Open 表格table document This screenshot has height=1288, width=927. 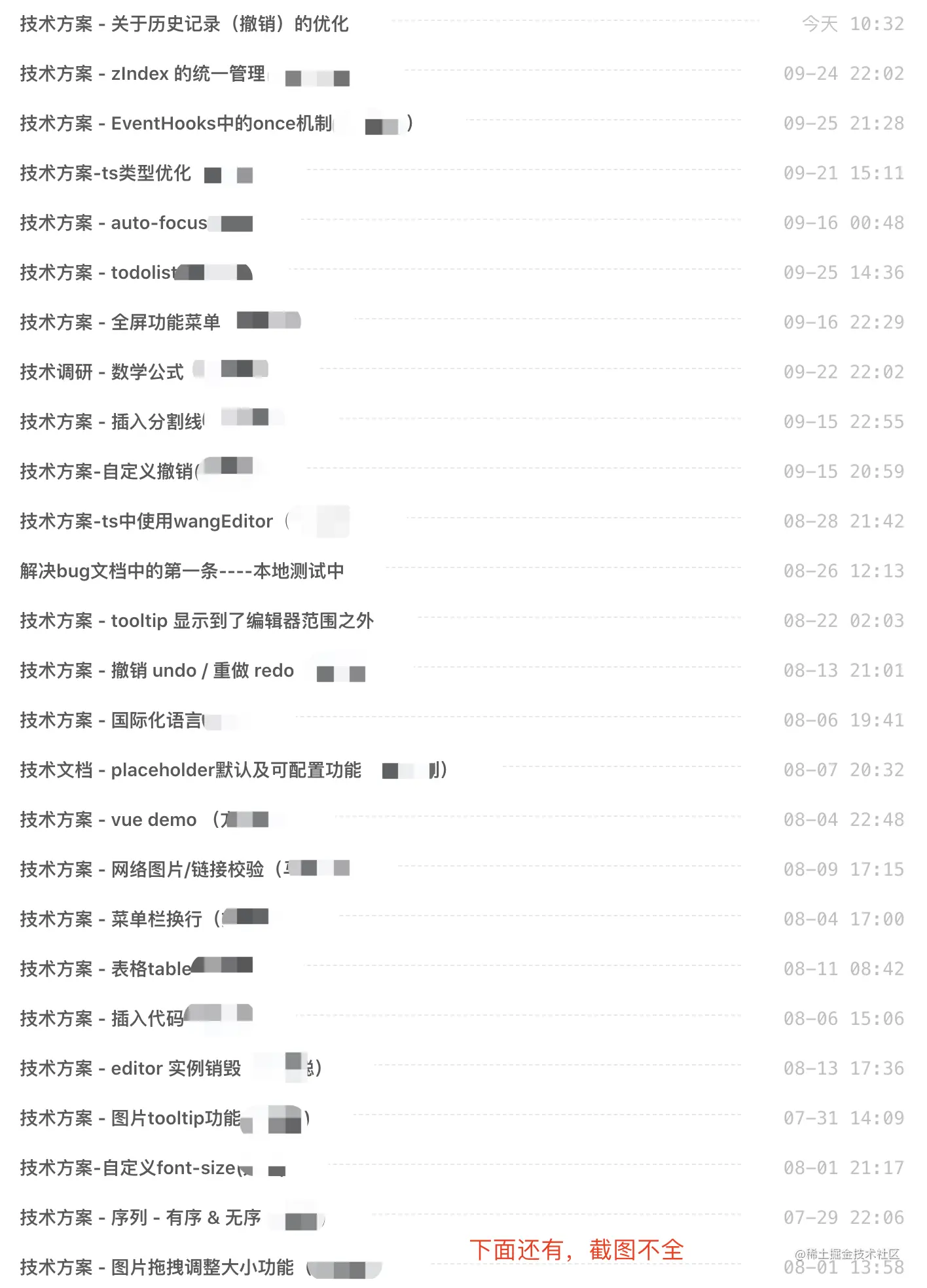click(x=105, y=969)
